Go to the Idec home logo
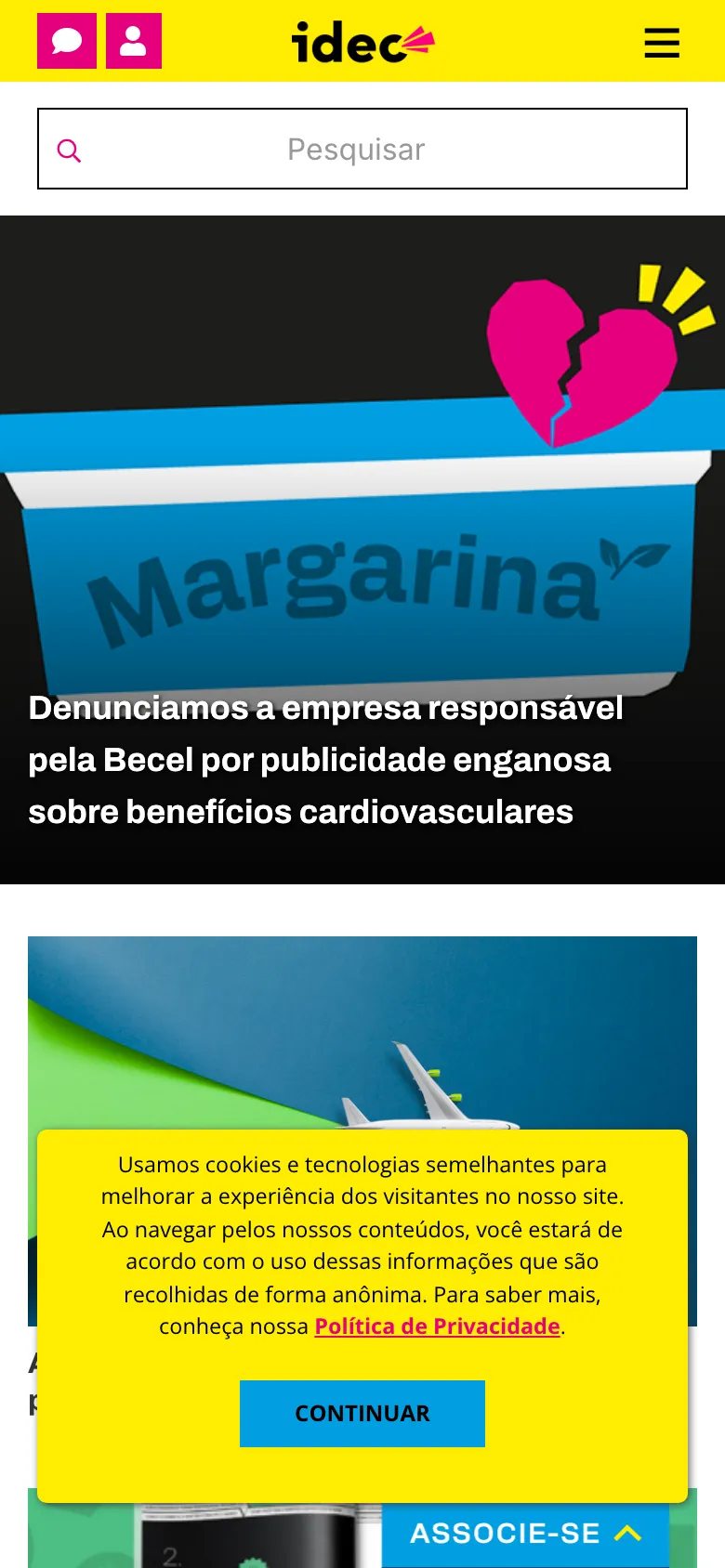 tap(362, 43)
